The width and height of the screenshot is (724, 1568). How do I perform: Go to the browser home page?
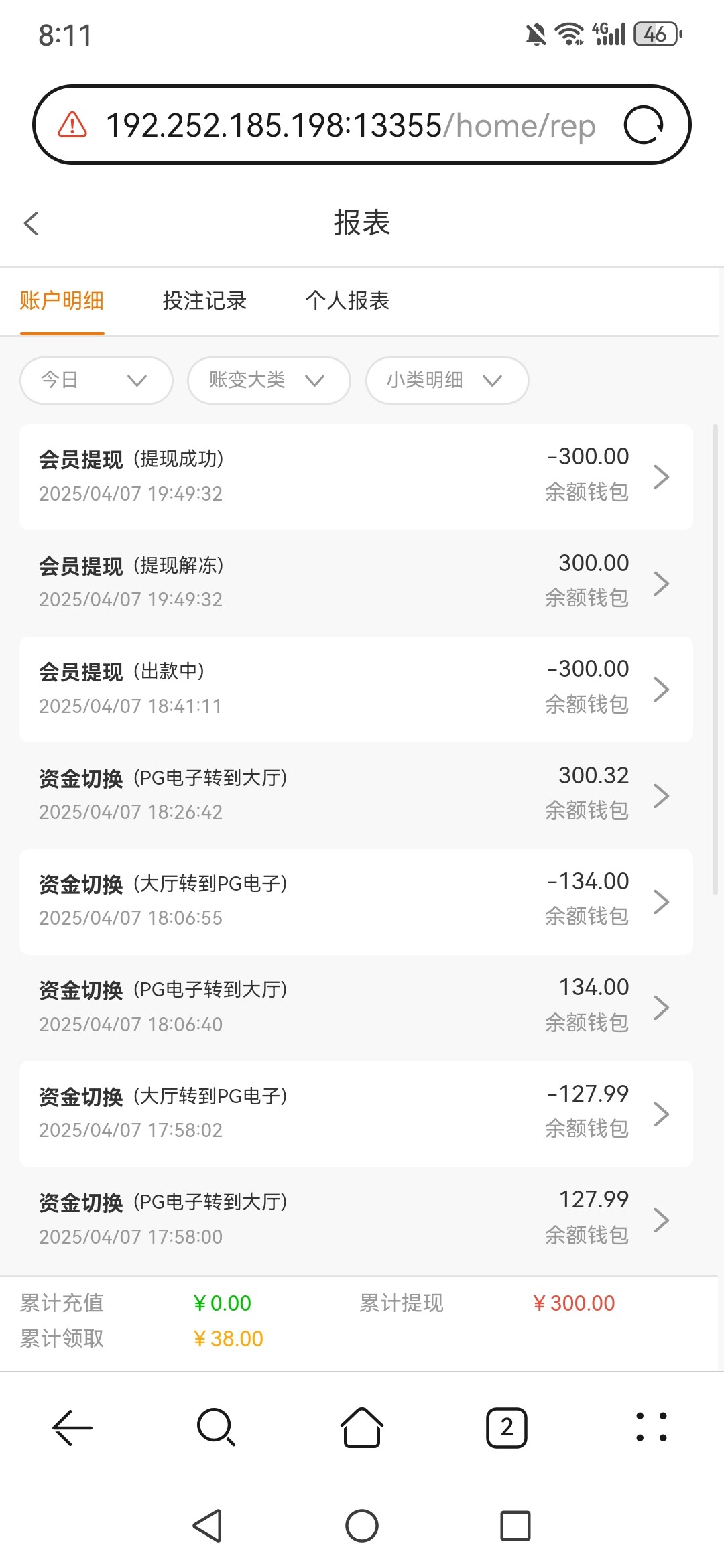(362, 1427)
